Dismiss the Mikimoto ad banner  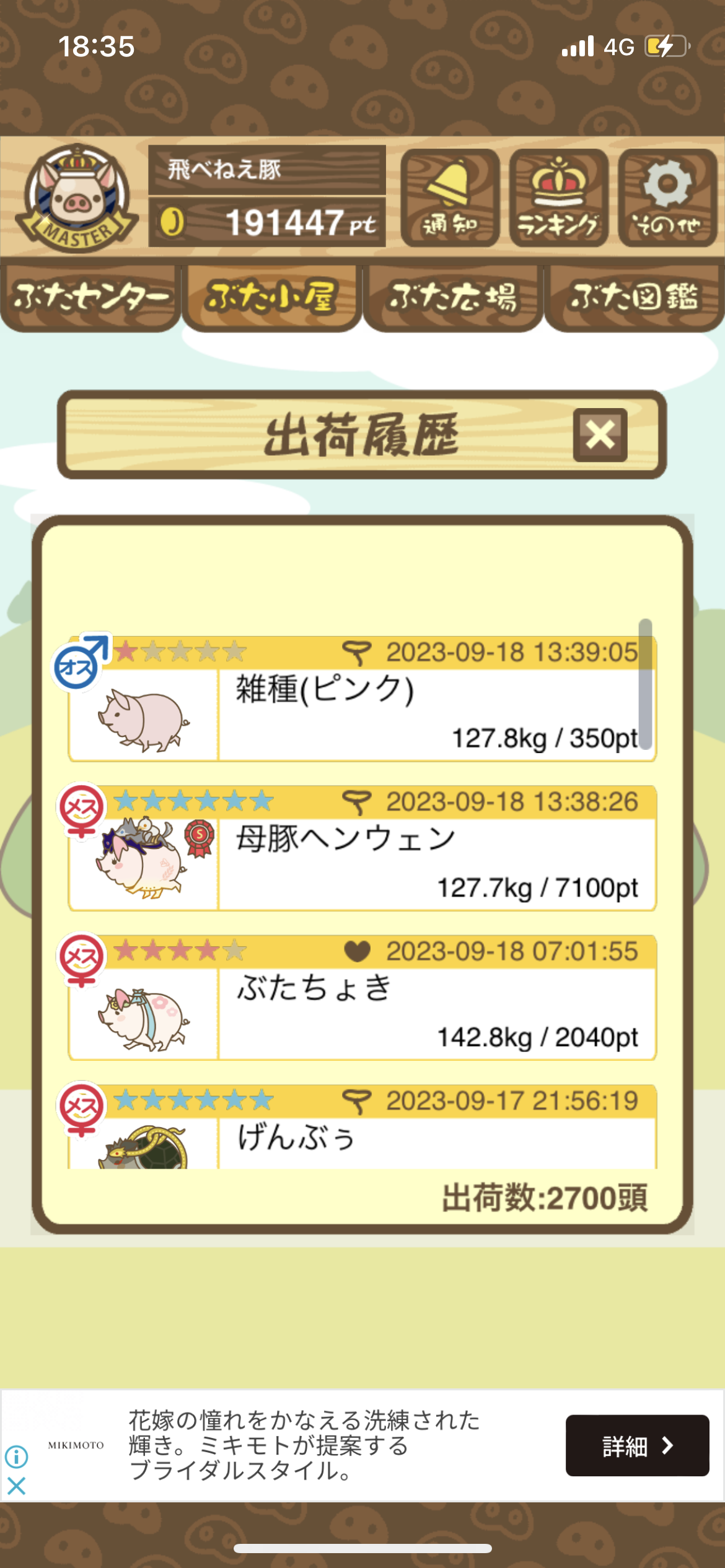(17, 1485)
